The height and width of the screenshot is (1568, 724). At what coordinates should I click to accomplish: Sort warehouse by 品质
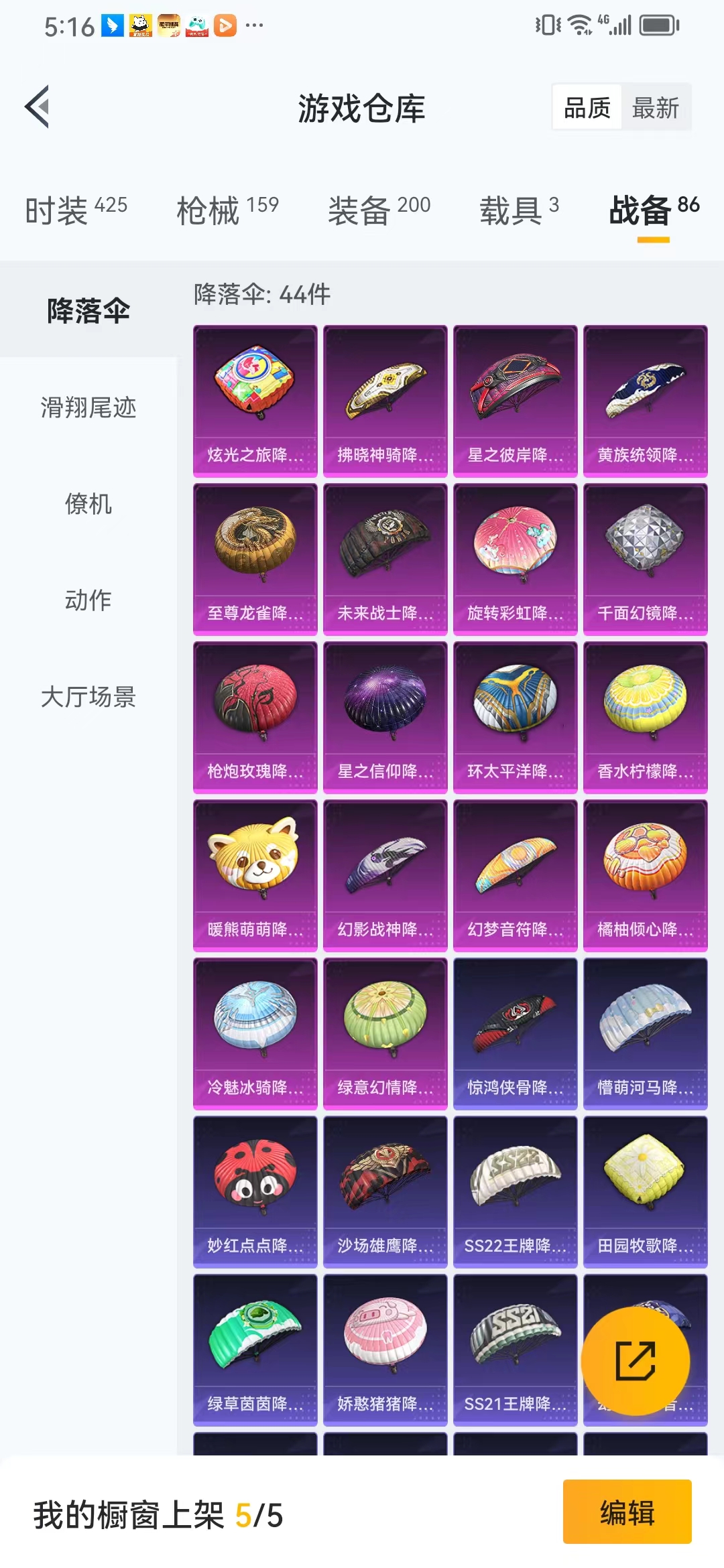coord(587,107)
